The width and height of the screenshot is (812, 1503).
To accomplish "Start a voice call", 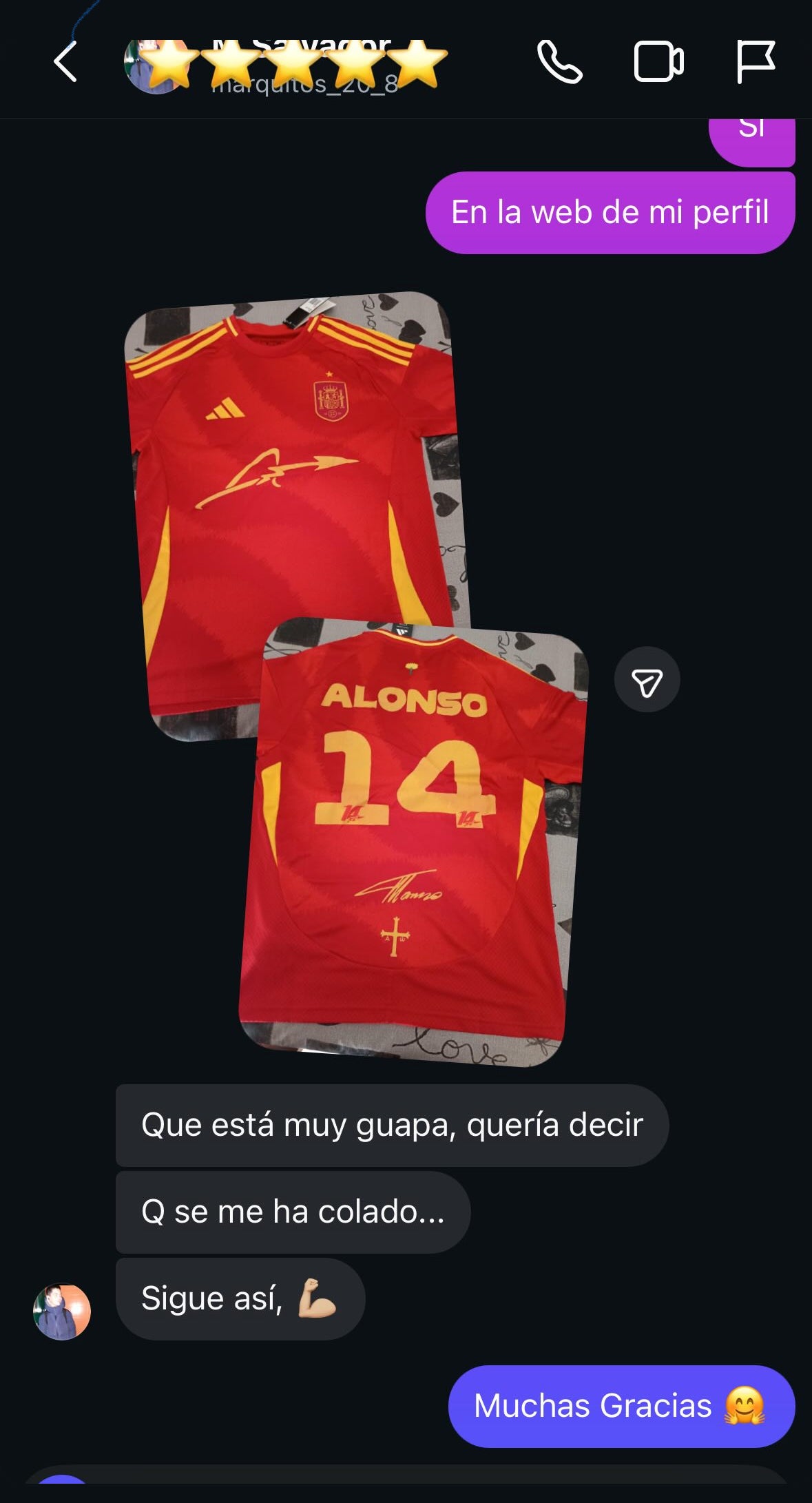I will pyautogui.click(x=559, y=62).
